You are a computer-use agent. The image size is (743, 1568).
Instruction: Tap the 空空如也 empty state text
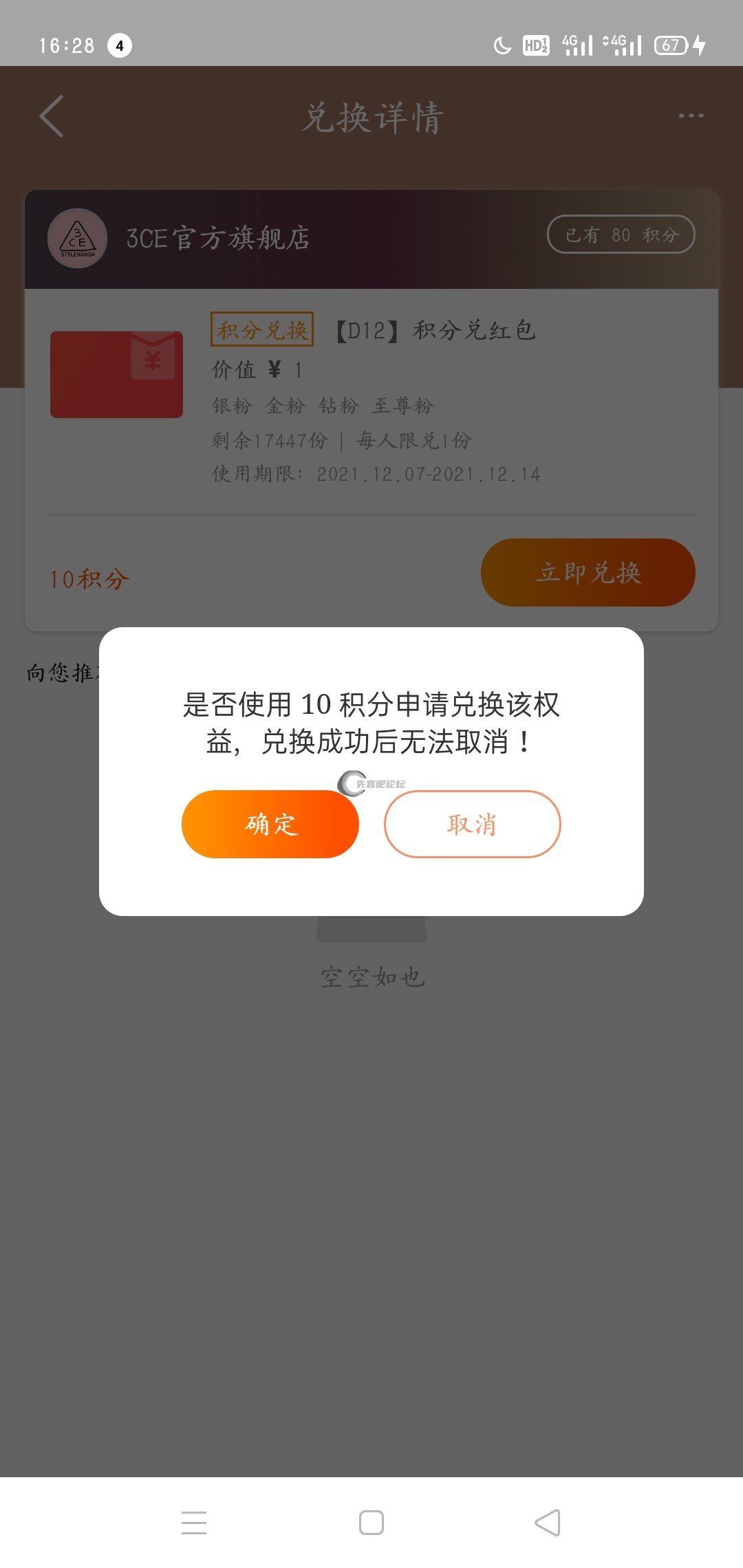pyautogui.click(x=371, y=977)
